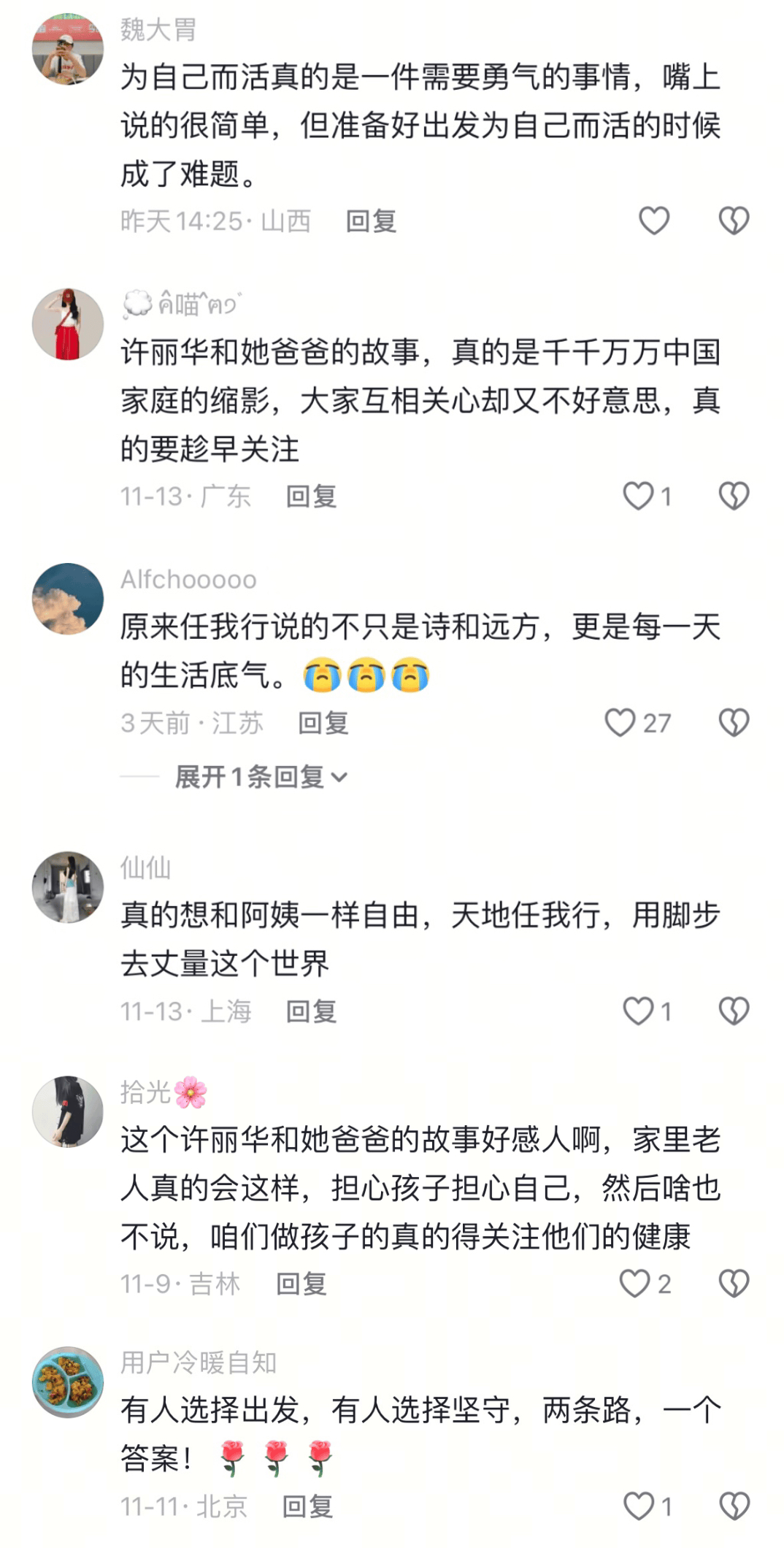Reply to 魏大胃's comment
The height and width of the screenshot is (1548, 784).
coord(371,221)
